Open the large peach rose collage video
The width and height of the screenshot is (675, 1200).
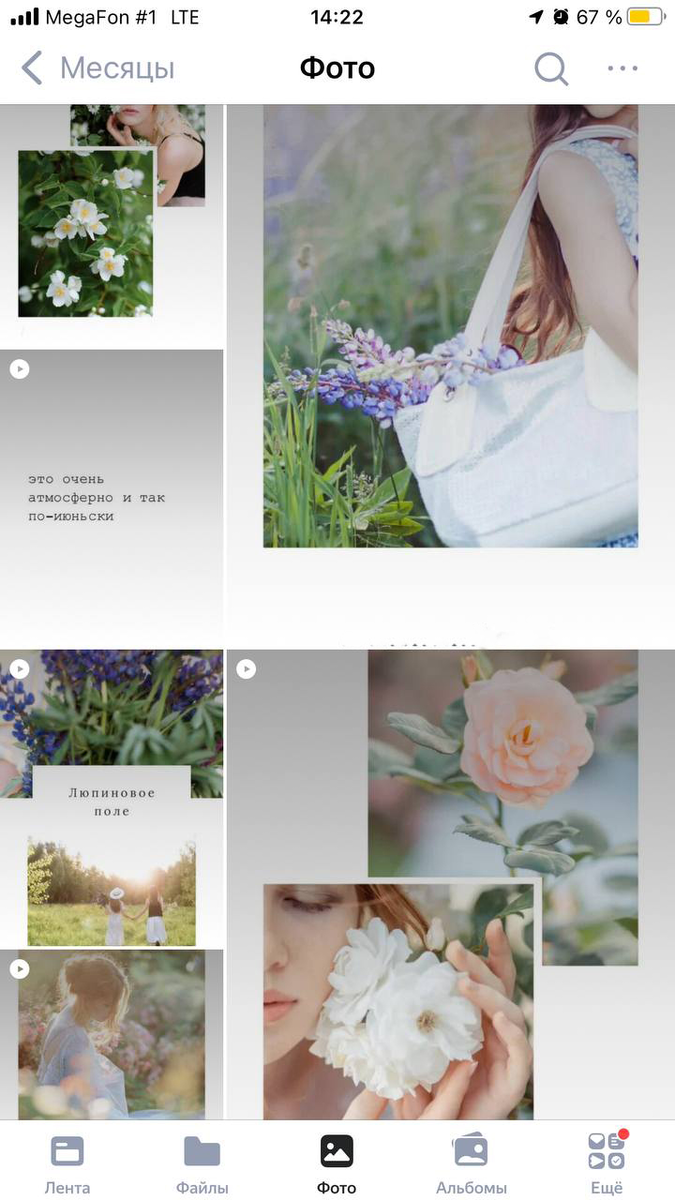pos(451,885)
